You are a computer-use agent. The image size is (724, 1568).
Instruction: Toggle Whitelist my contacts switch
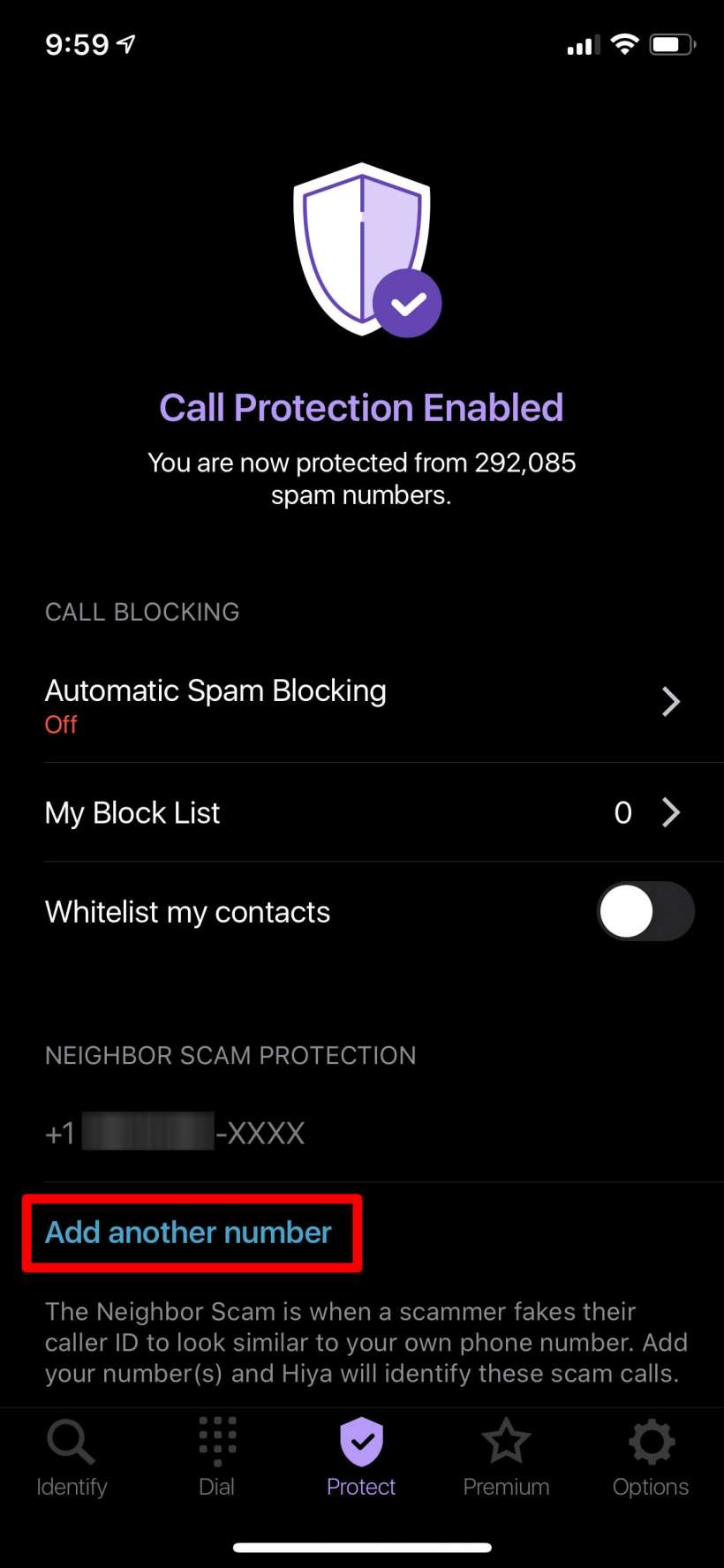(x=645, y=911)
